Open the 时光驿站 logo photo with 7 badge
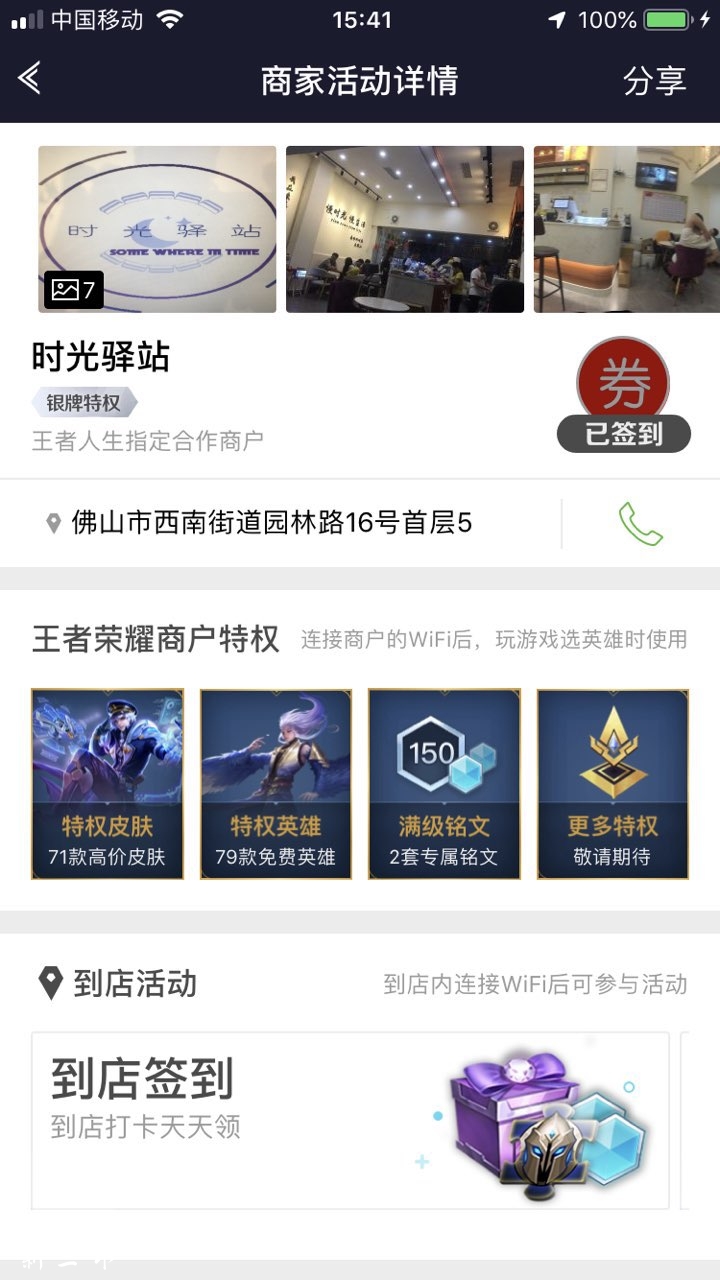720x1280 pixels. click(157, 229)
